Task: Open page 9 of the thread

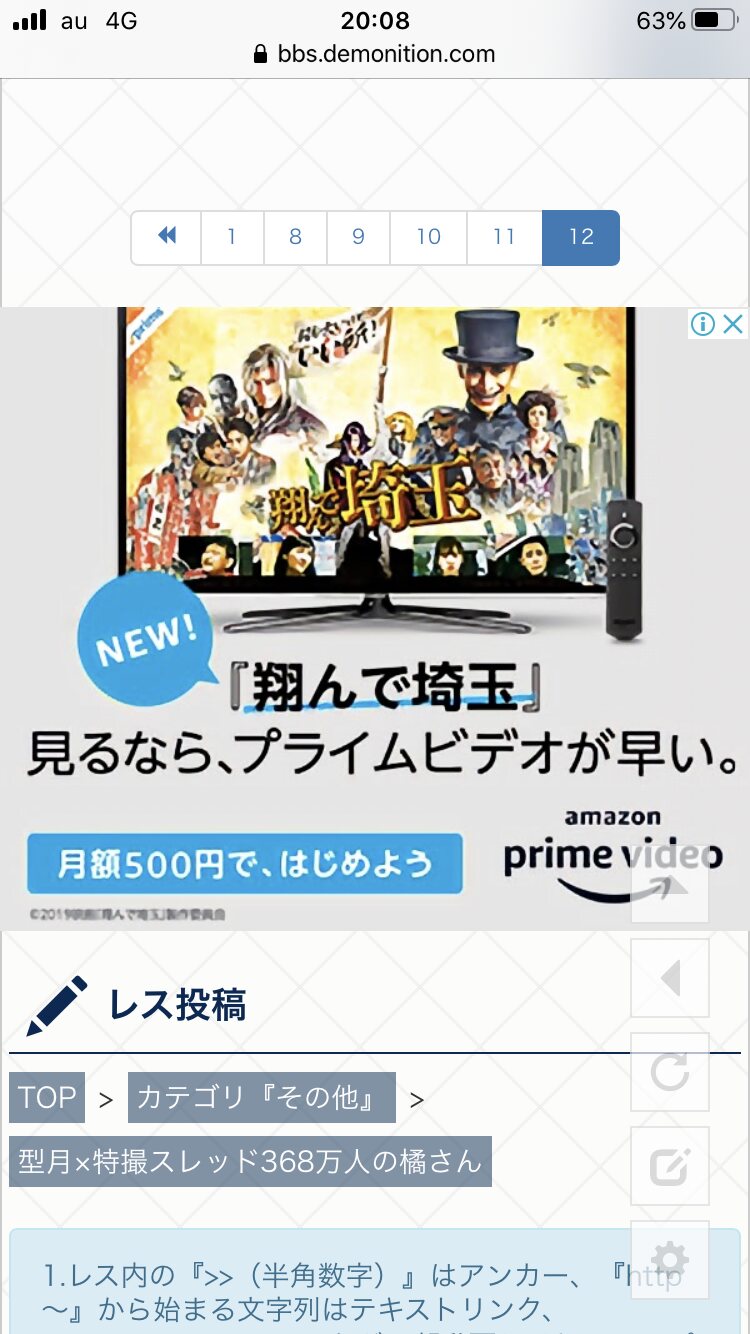Action: click(358, 237)
